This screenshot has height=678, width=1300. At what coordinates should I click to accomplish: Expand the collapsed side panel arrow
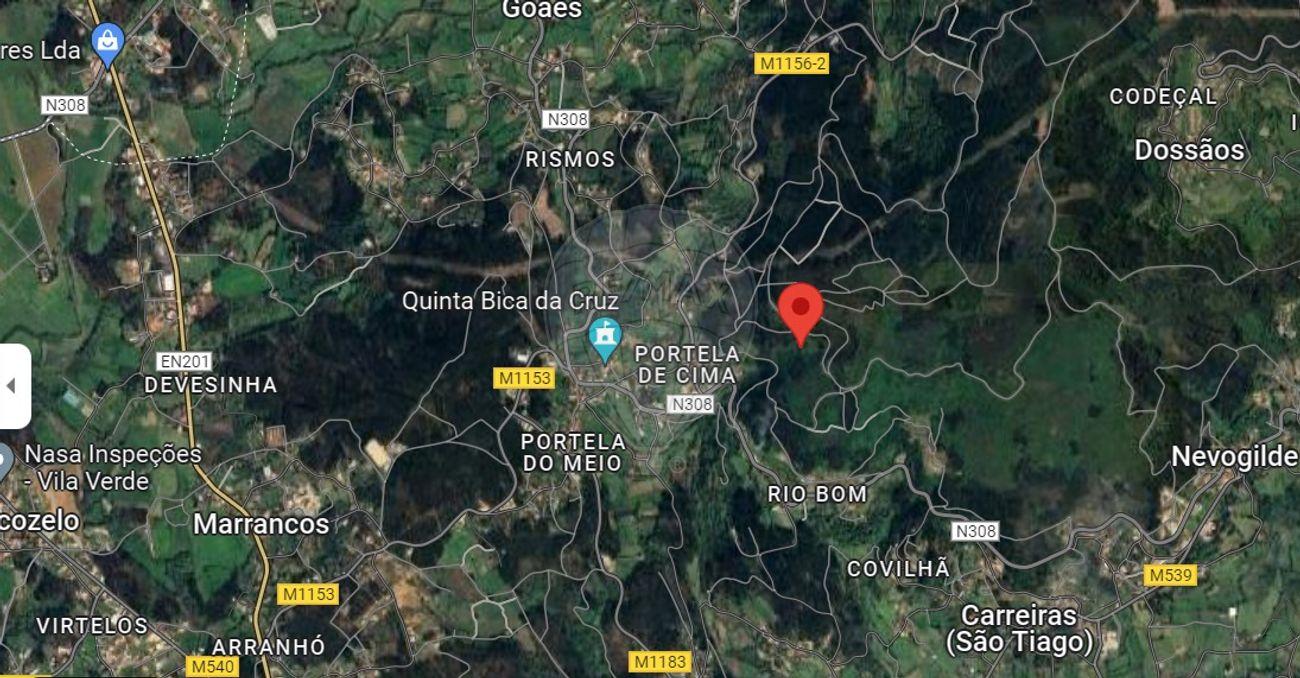[12, 386]
